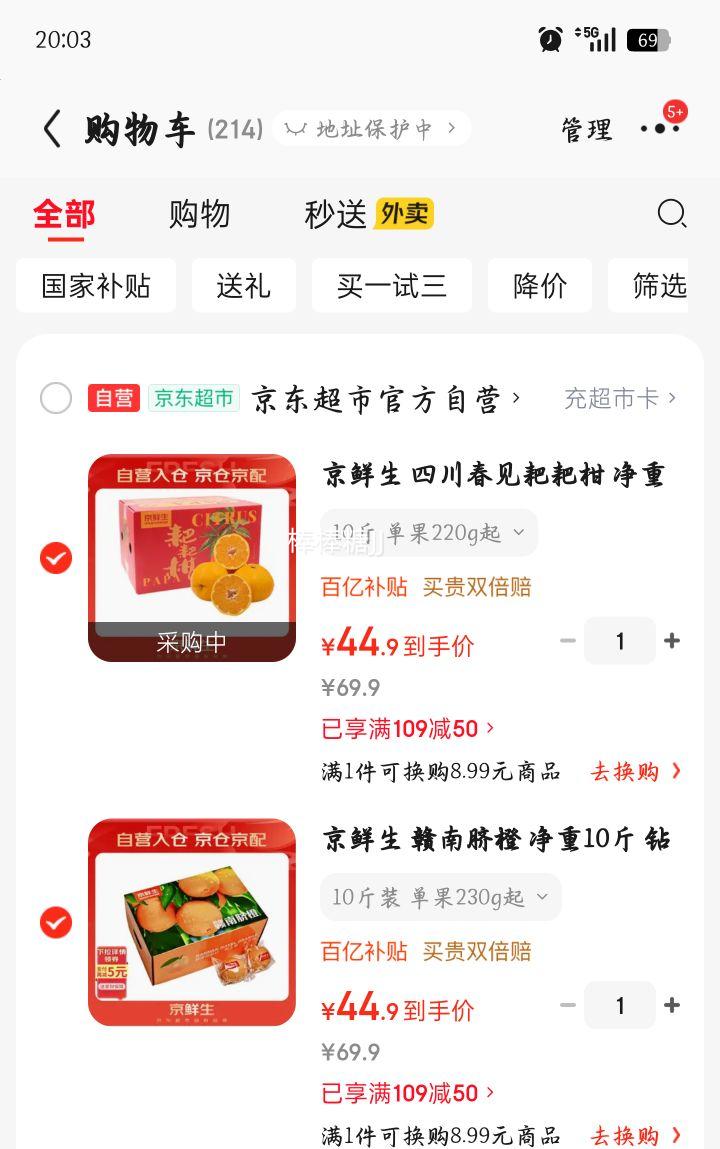The width and height of the screenshot is (720, 1149).
Task: Tap the back arrow to leave cart
Action: (52, 129)
